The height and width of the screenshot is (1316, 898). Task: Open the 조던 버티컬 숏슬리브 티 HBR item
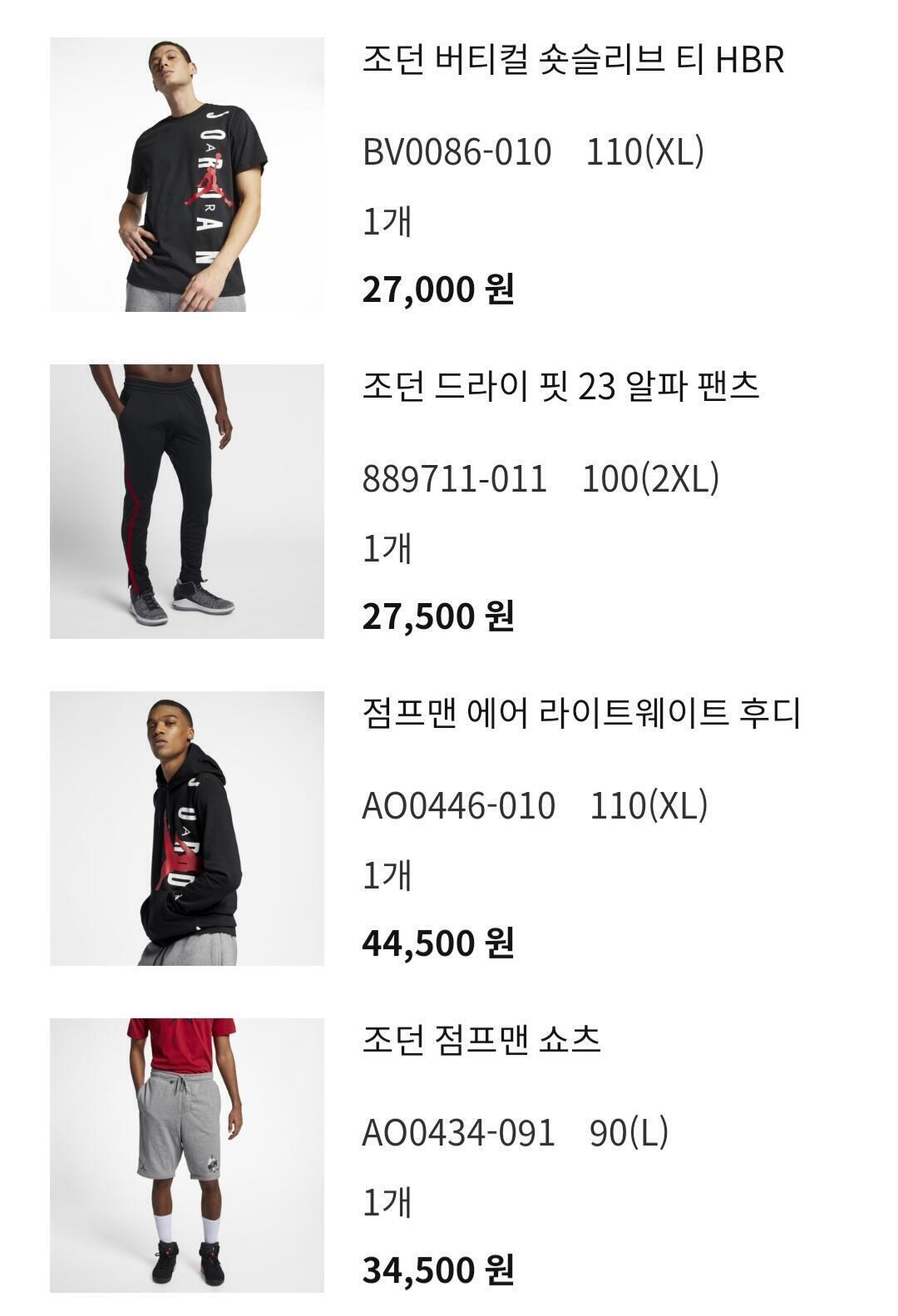[573, 60]
